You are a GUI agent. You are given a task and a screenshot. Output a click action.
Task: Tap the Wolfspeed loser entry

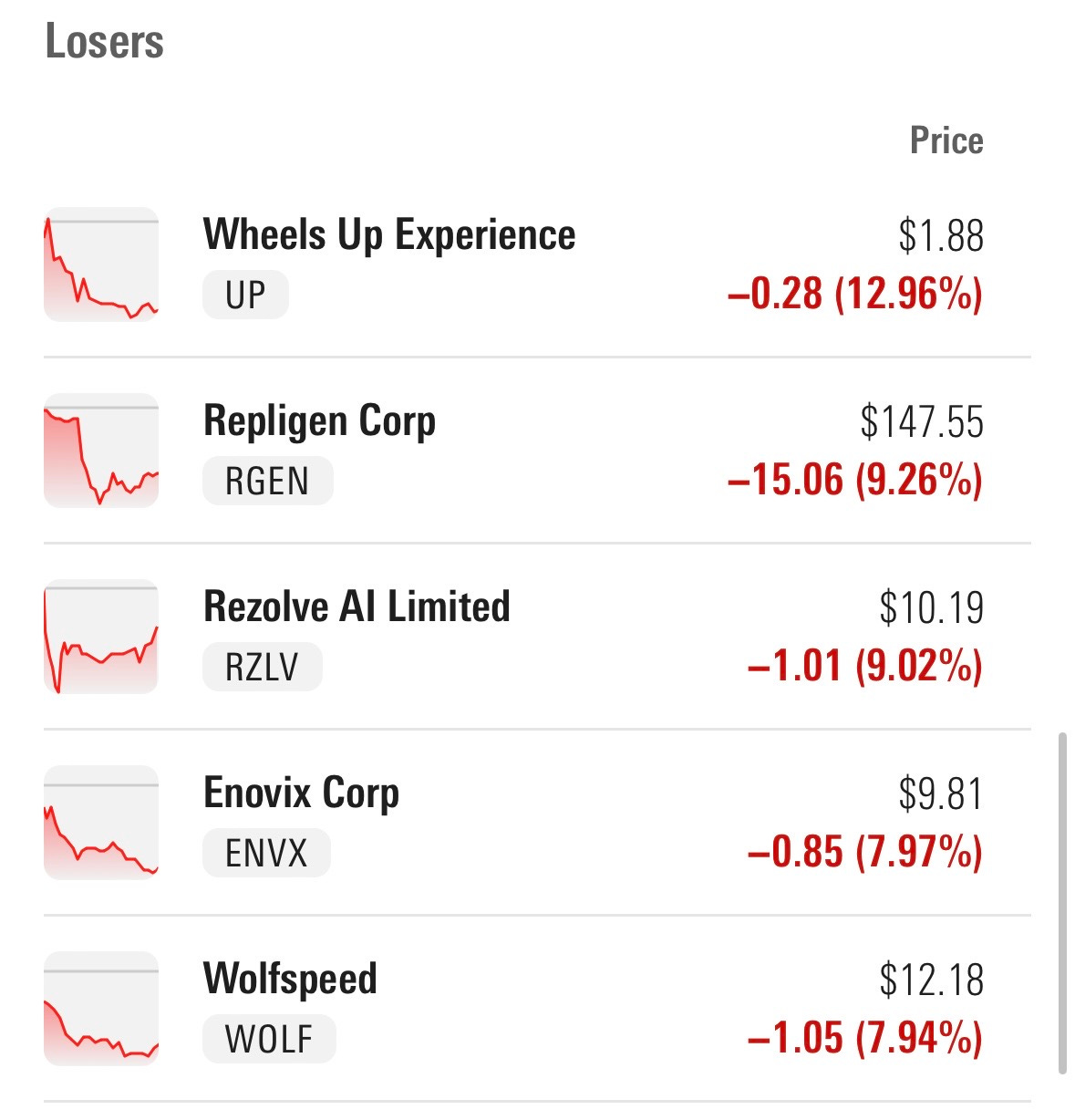(x=290, y=980)
